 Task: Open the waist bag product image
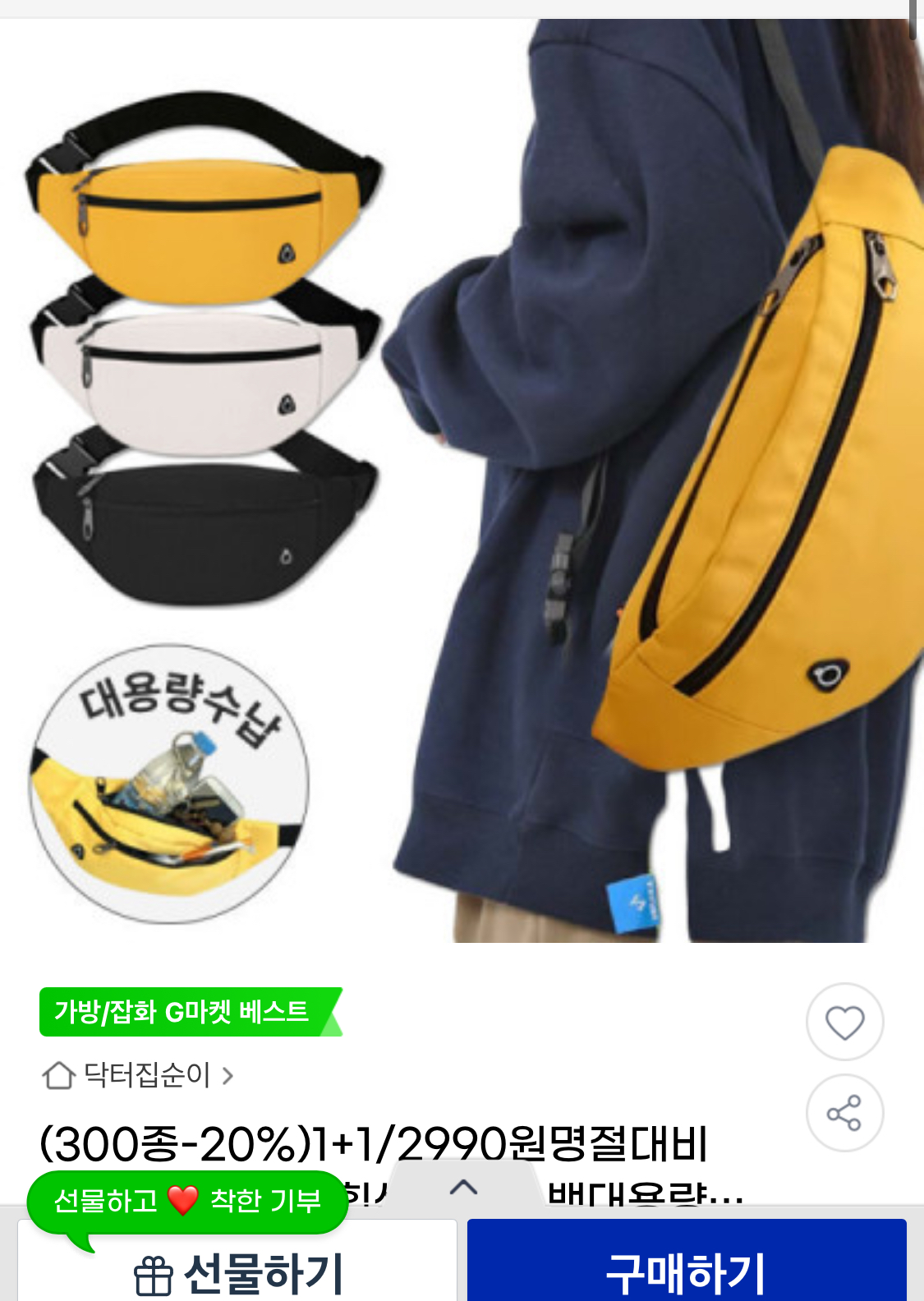coord(462,480)
